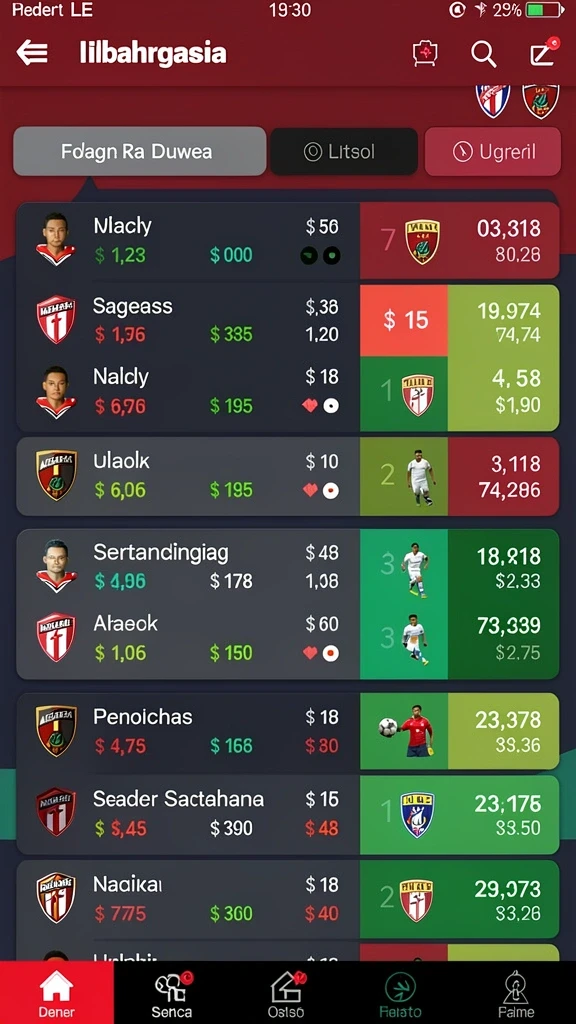Open the Ulaolk row
The image size is (576, 1024).
288,476
